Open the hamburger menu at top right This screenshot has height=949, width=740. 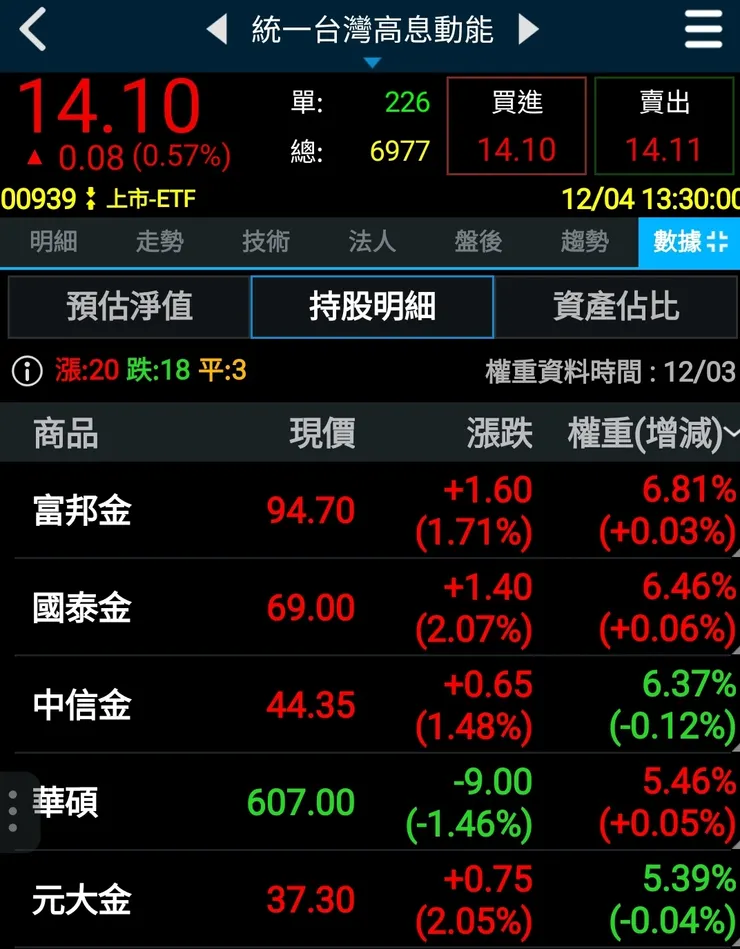pos(703,30)
